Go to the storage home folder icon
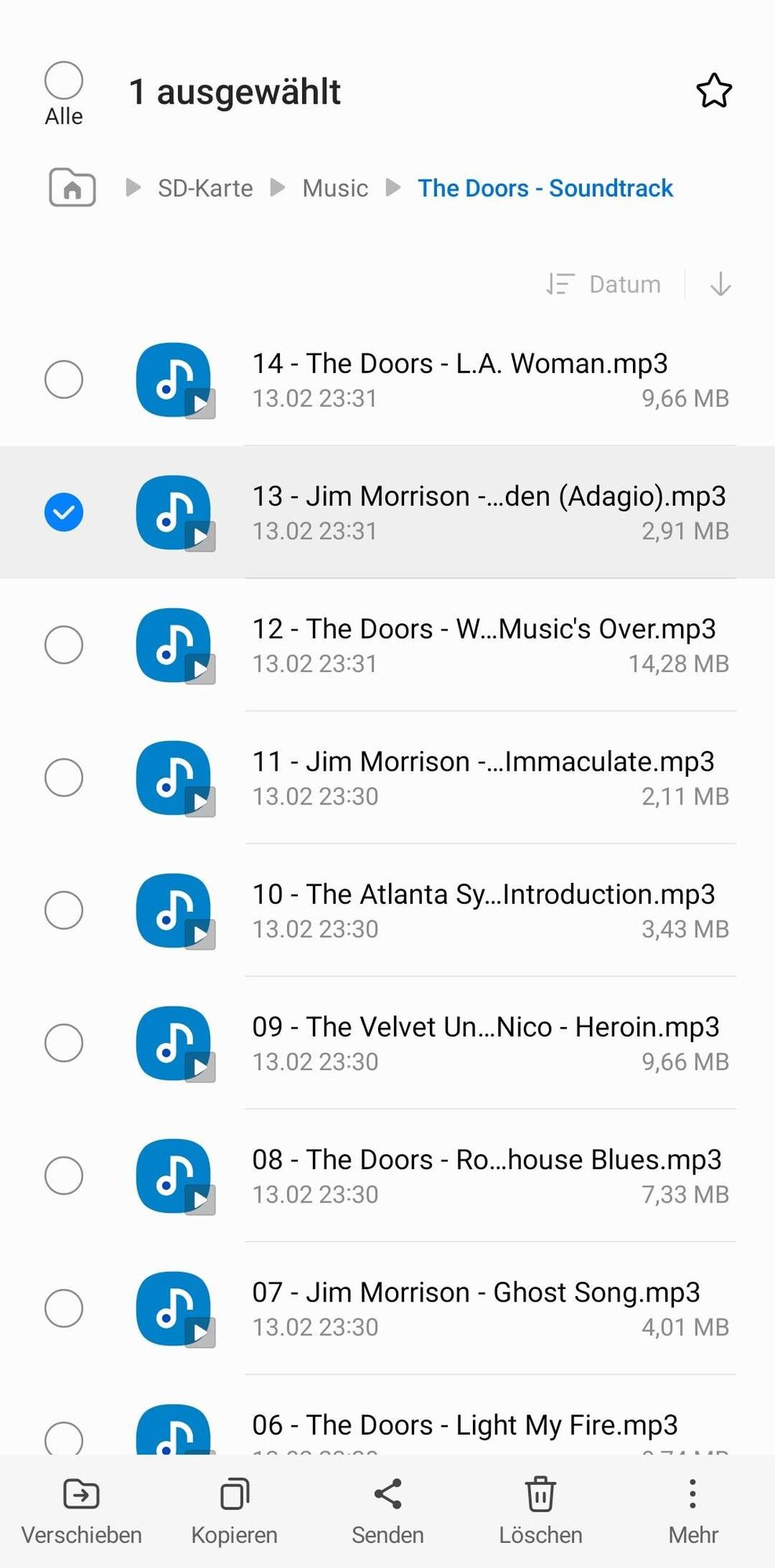The width and height of the screenshot is (775, 1568). point(72,188)
